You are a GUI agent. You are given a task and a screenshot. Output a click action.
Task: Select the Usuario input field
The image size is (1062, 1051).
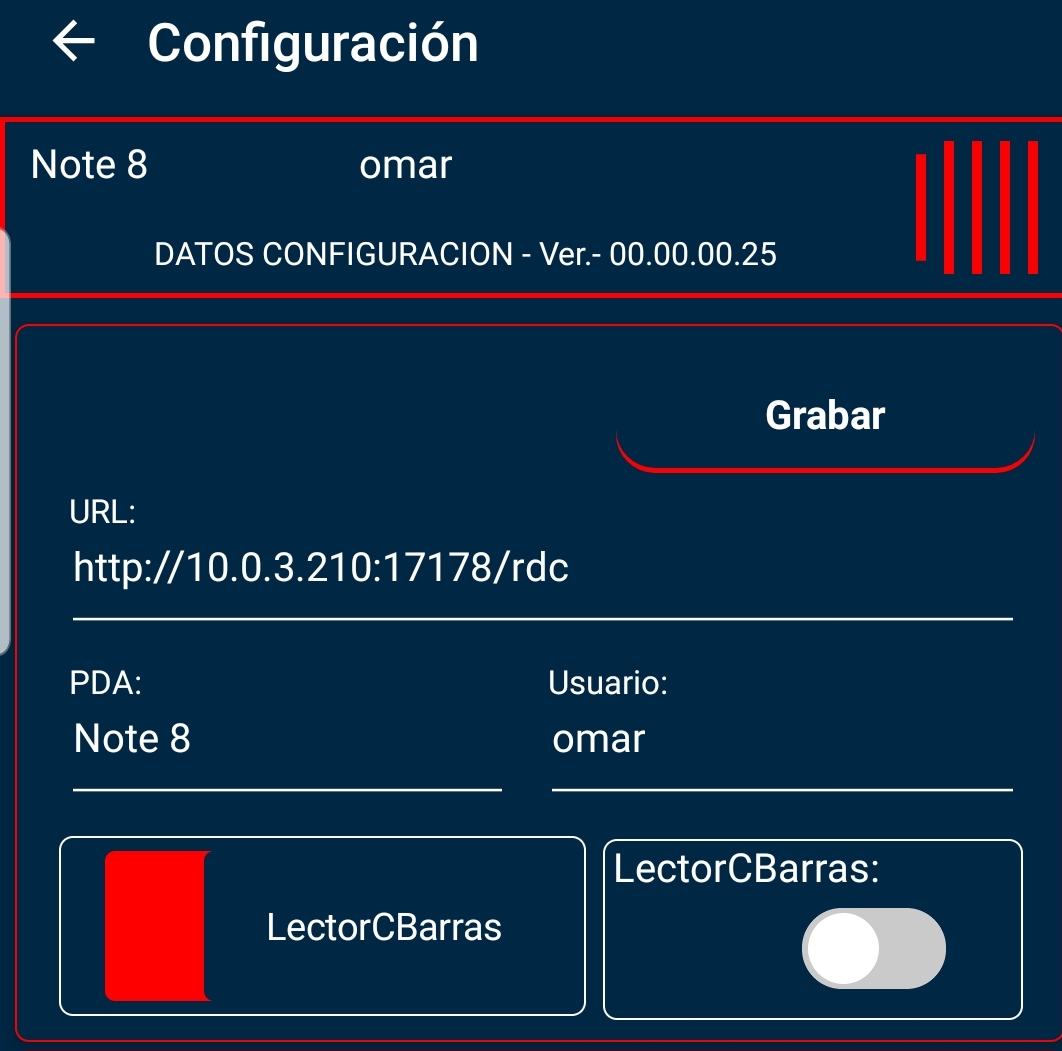click(x=781, y=741)
